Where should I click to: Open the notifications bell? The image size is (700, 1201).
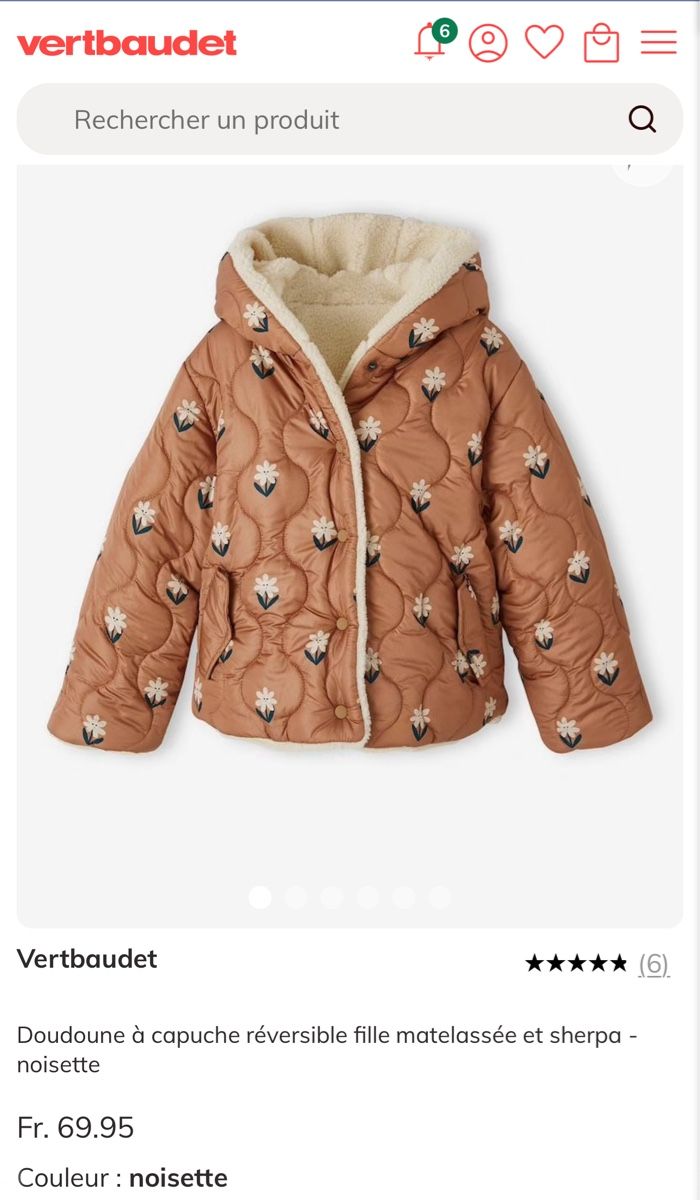(433, 42)
